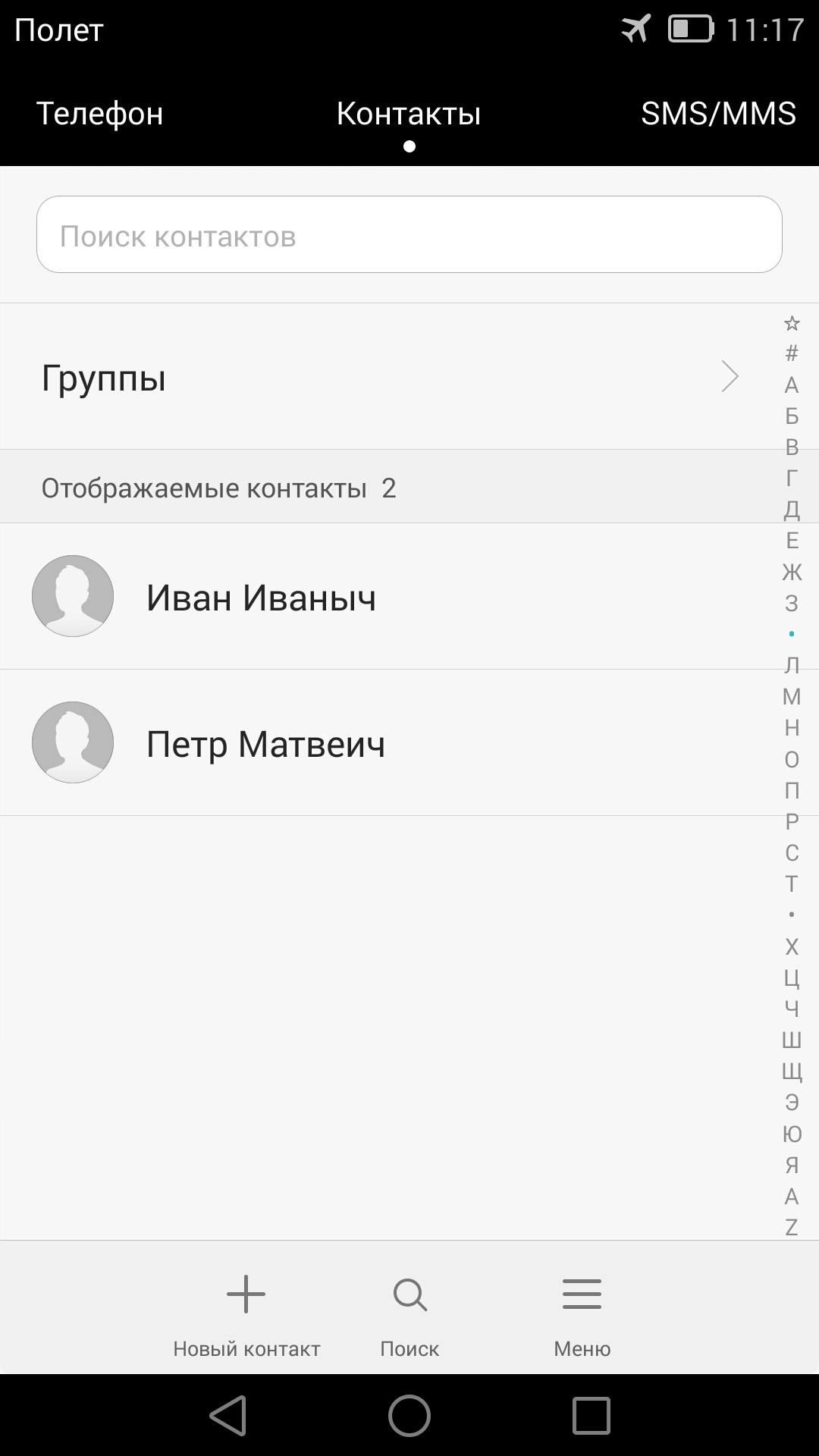Go back using the system back button
The width and height of the screenshot is (819, 1456).
(x=228, y=1415)
